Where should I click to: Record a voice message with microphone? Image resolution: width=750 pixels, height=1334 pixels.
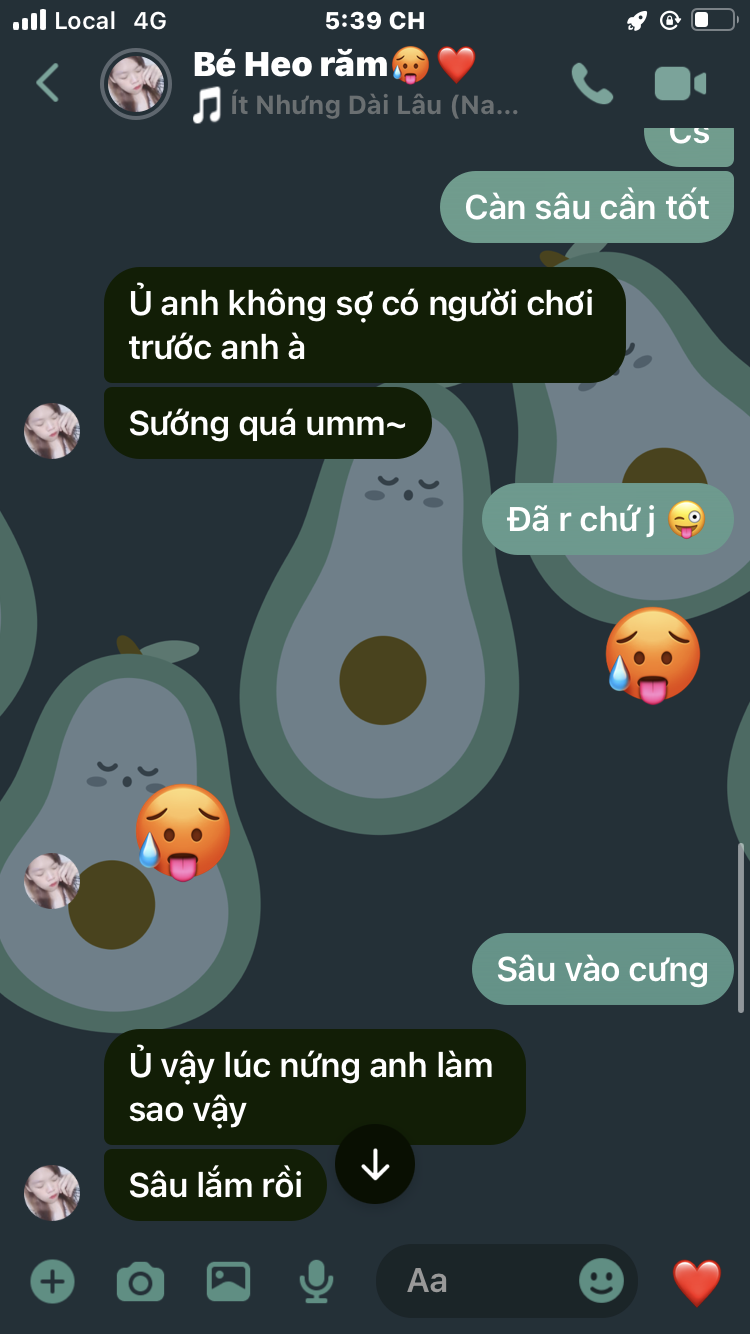click(x=316, y=1281)
